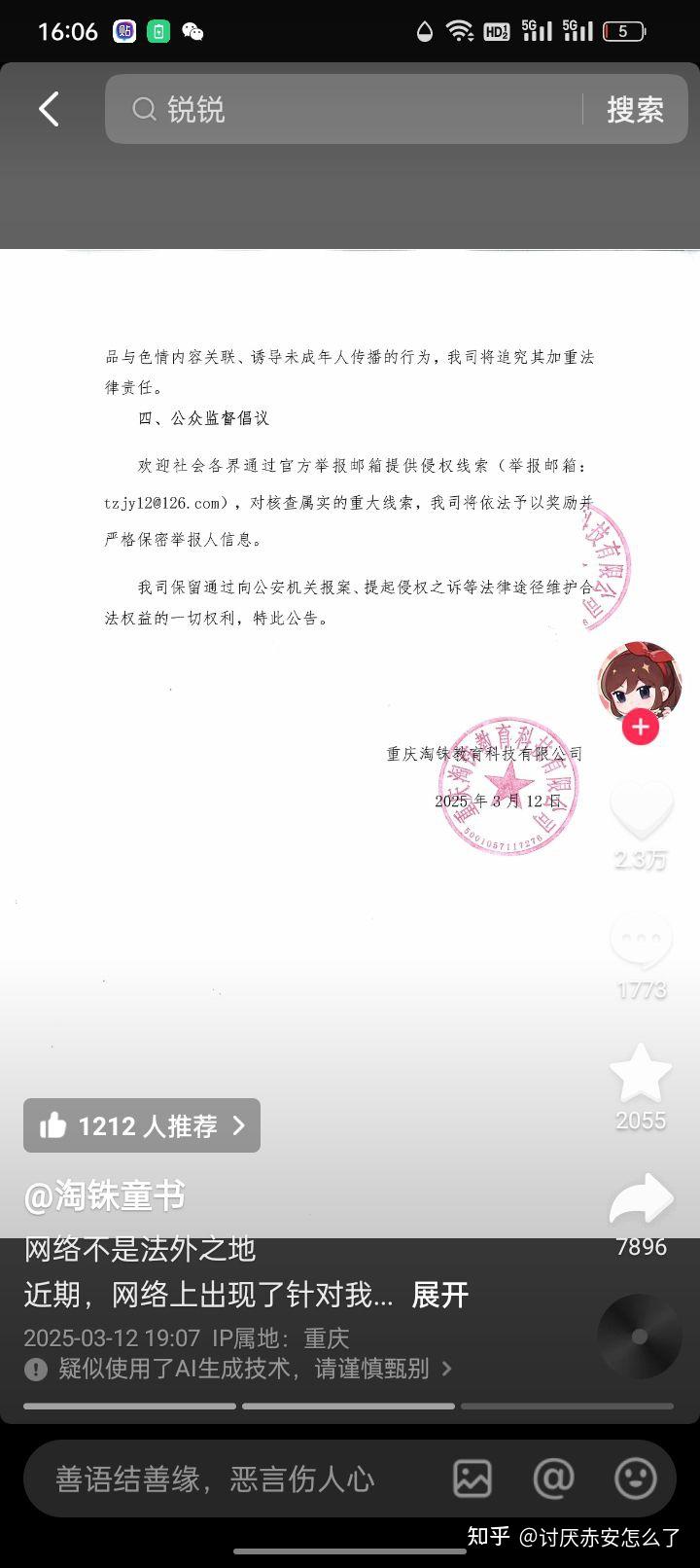Mention someone using the @ icon
Viewport: 700px width, 1568px height.
[553, 1479]
